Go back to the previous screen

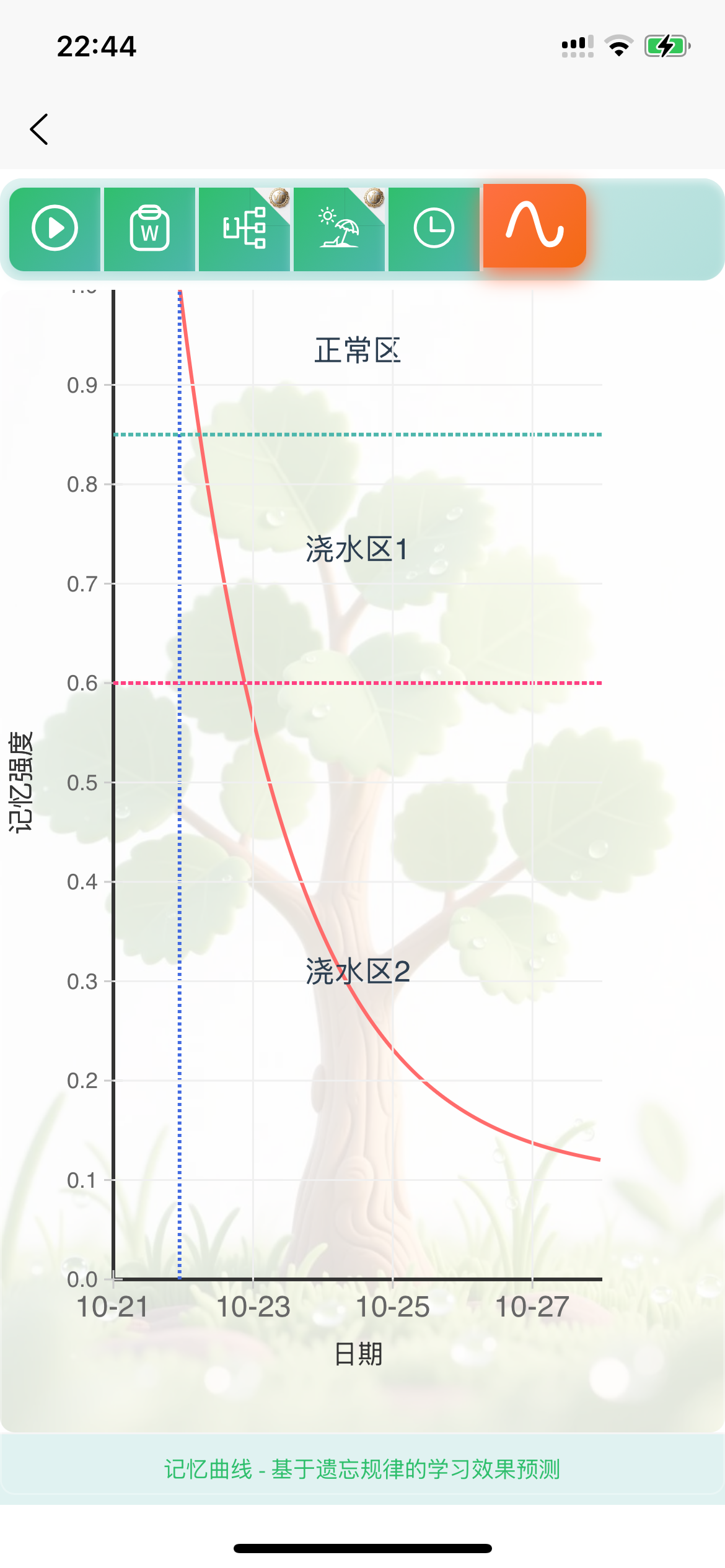[x=39, y=129]
